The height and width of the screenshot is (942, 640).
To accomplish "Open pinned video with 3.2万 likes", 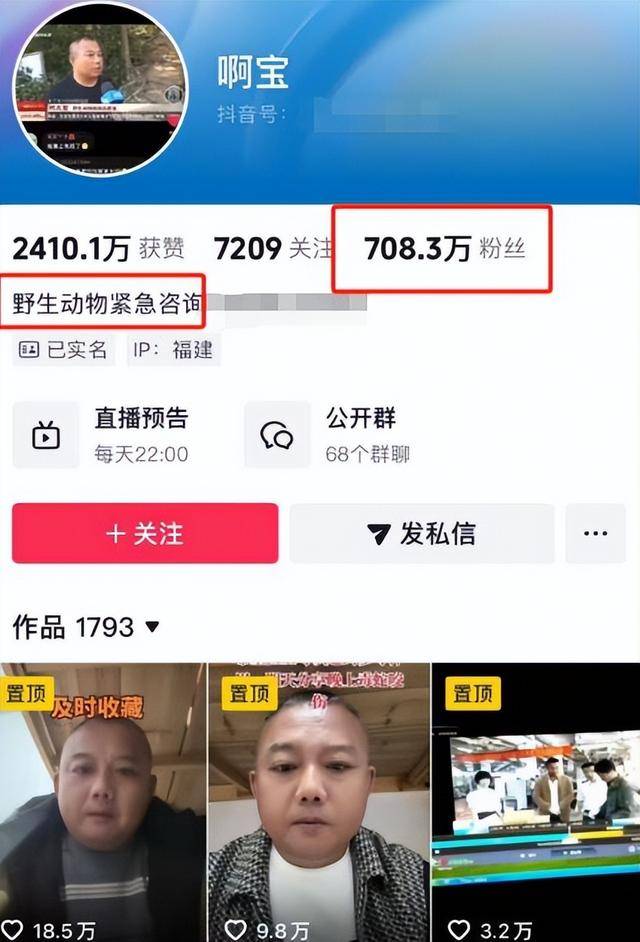I will click(x=535, y=800).
